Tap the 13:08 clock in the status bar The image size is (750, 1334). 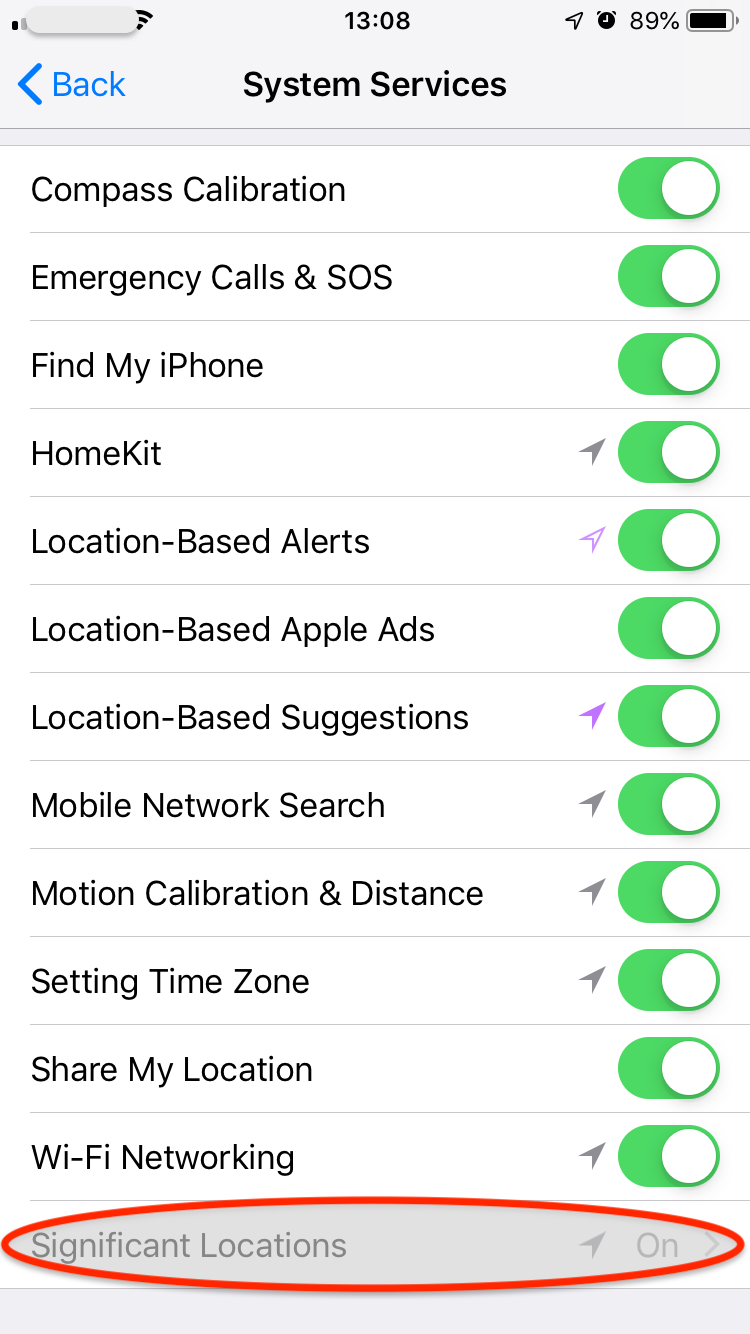point(376,20)
